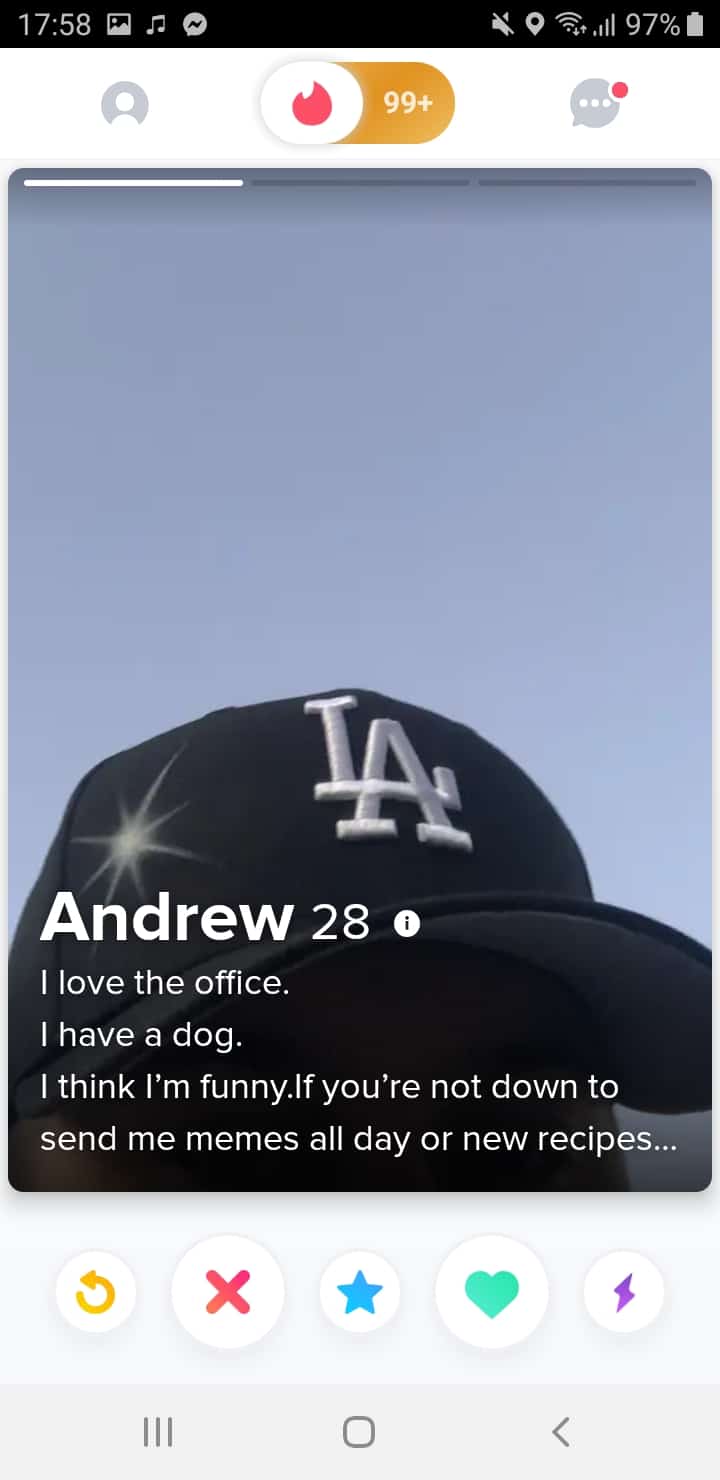Send a Super Like with the star

point(360,1292)
